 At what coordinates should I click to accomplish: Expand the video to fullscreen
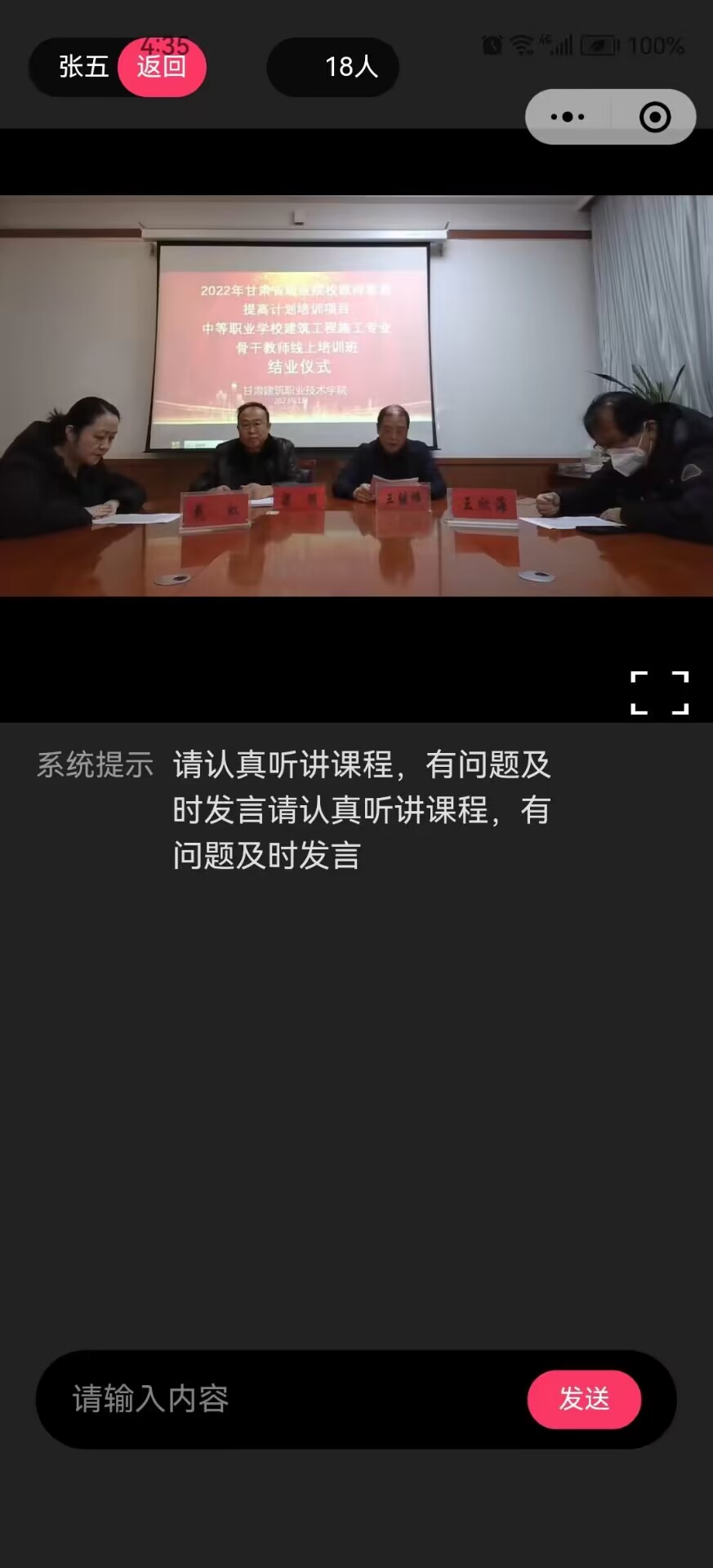point(659,693)
